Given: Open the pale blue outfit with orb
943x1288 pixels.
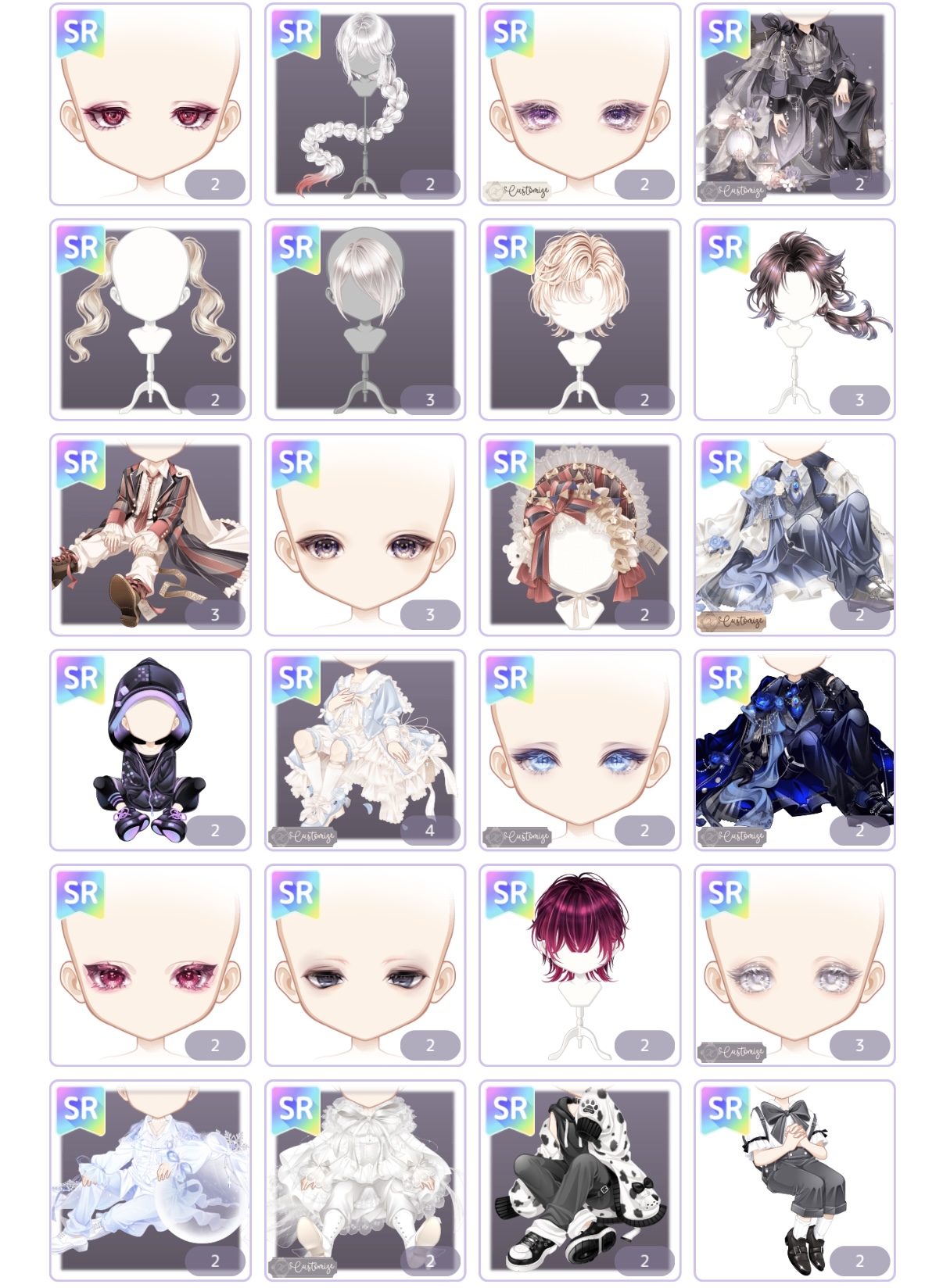Looking at the screenshot, I should 150,1180.
